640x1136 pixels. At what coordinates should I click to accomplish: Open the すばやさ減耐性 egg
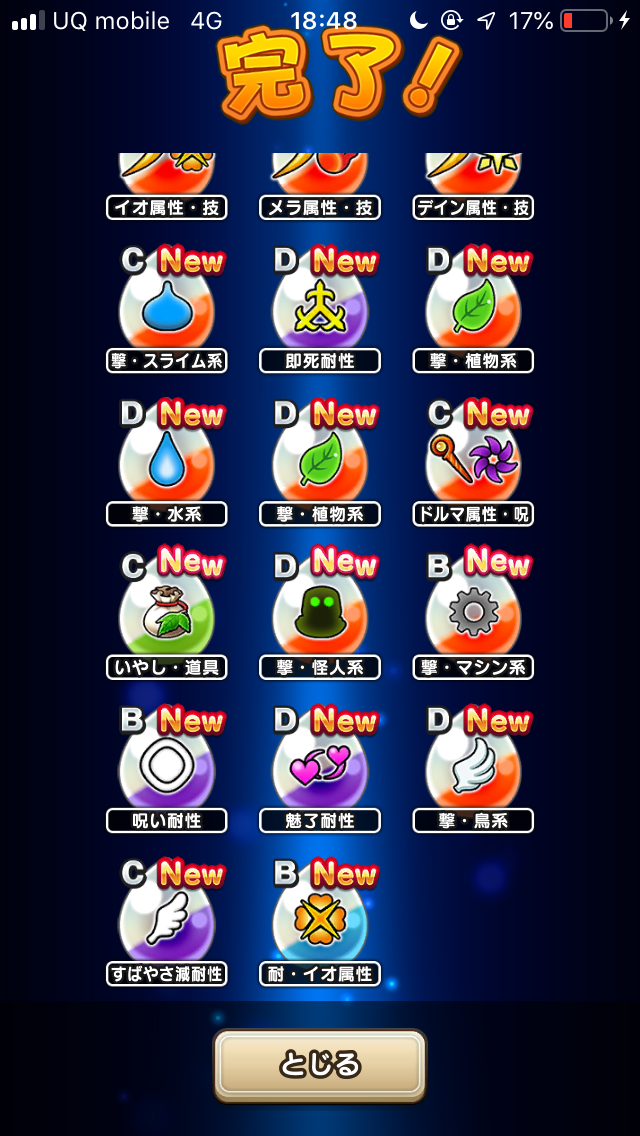(166, 922)
